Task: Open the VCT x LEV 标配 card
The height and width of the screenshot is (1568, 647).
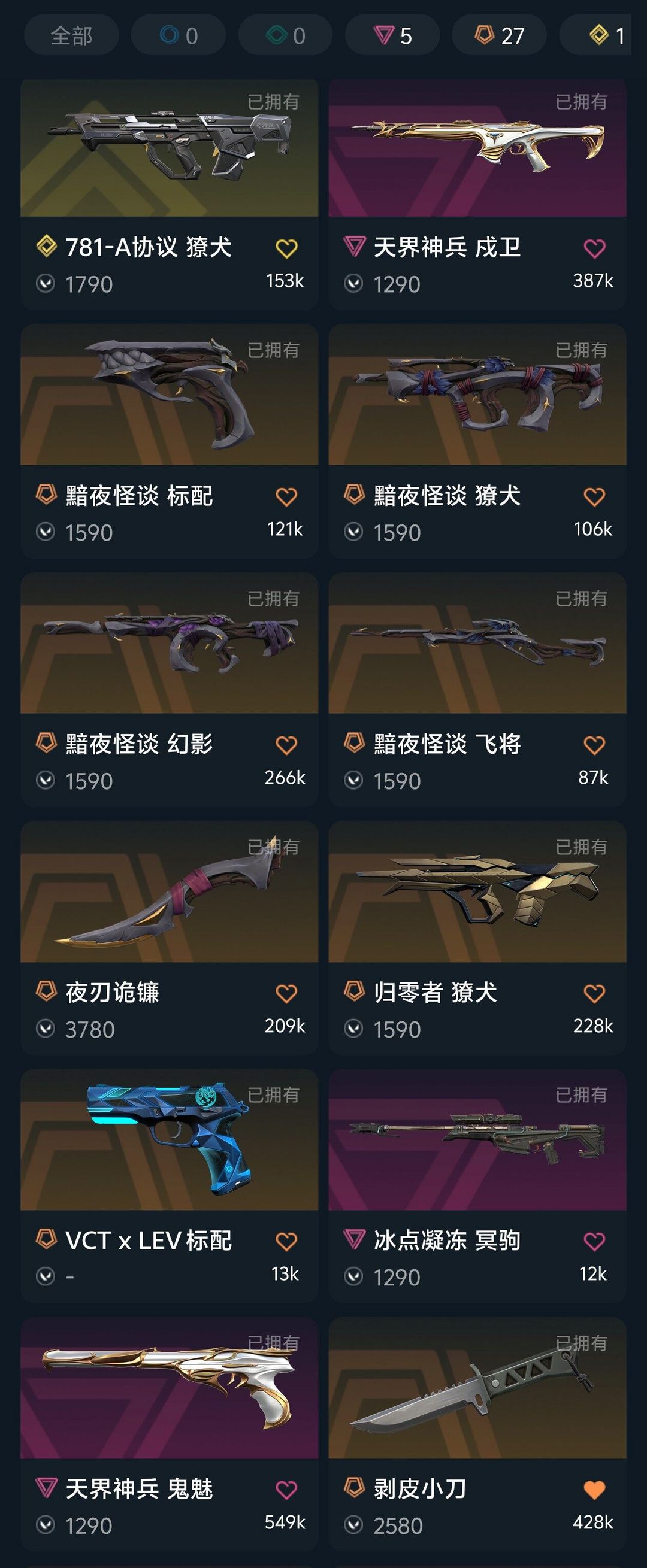Action: (170, 1141)
